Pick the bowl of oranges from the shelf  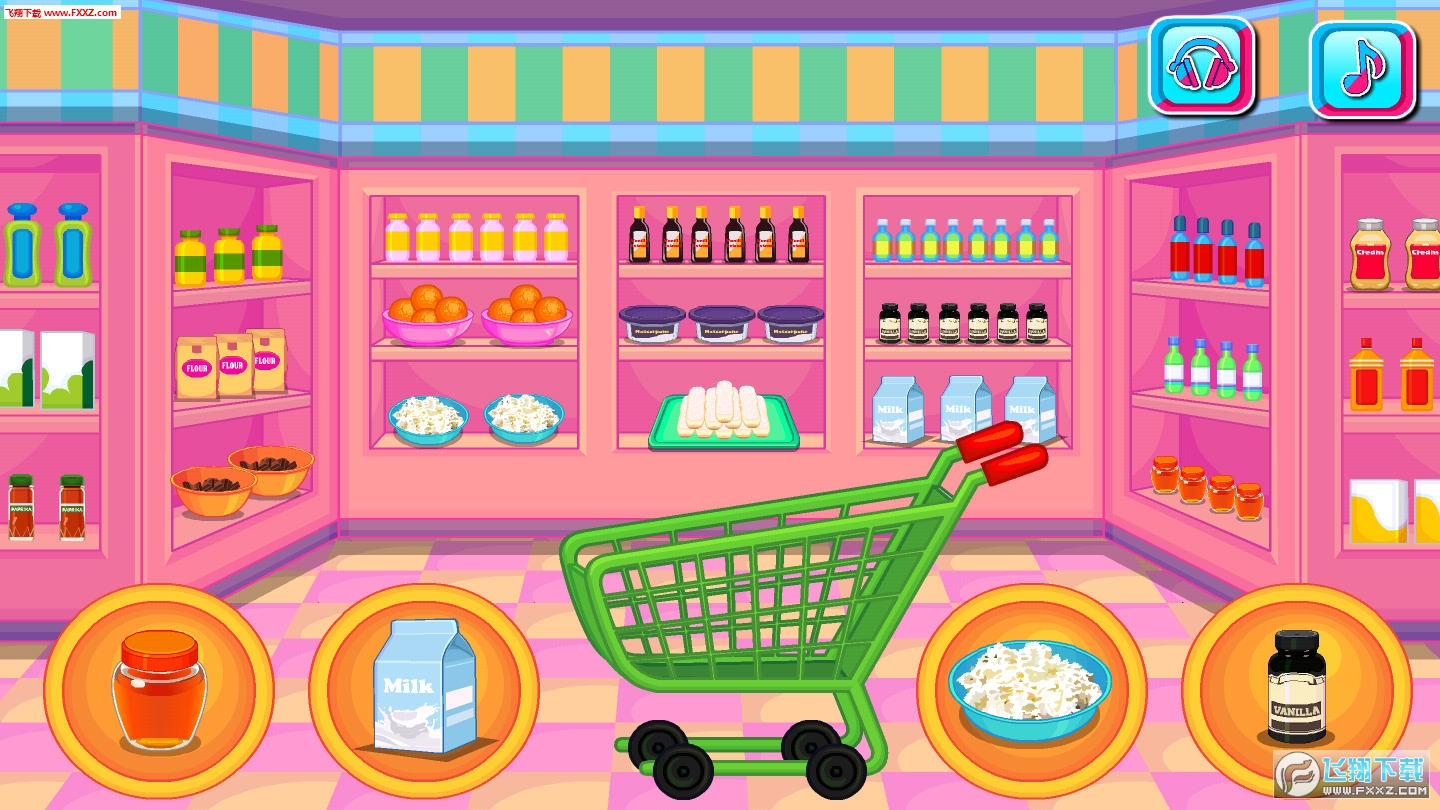[427, 315]
